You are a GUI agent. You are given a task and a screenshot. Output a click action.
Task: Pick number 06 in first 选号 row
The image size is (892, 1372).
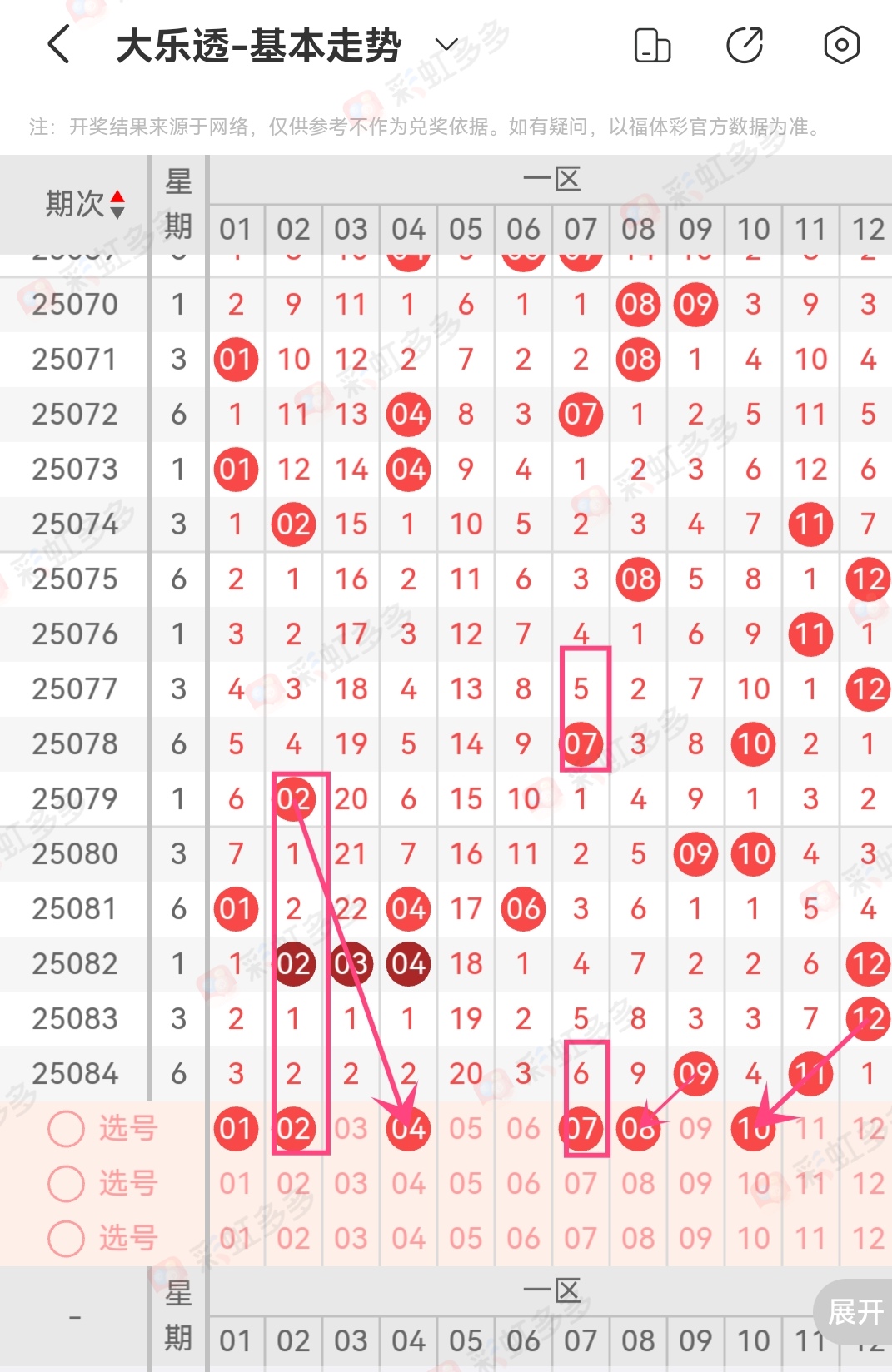pos(523,1129)
